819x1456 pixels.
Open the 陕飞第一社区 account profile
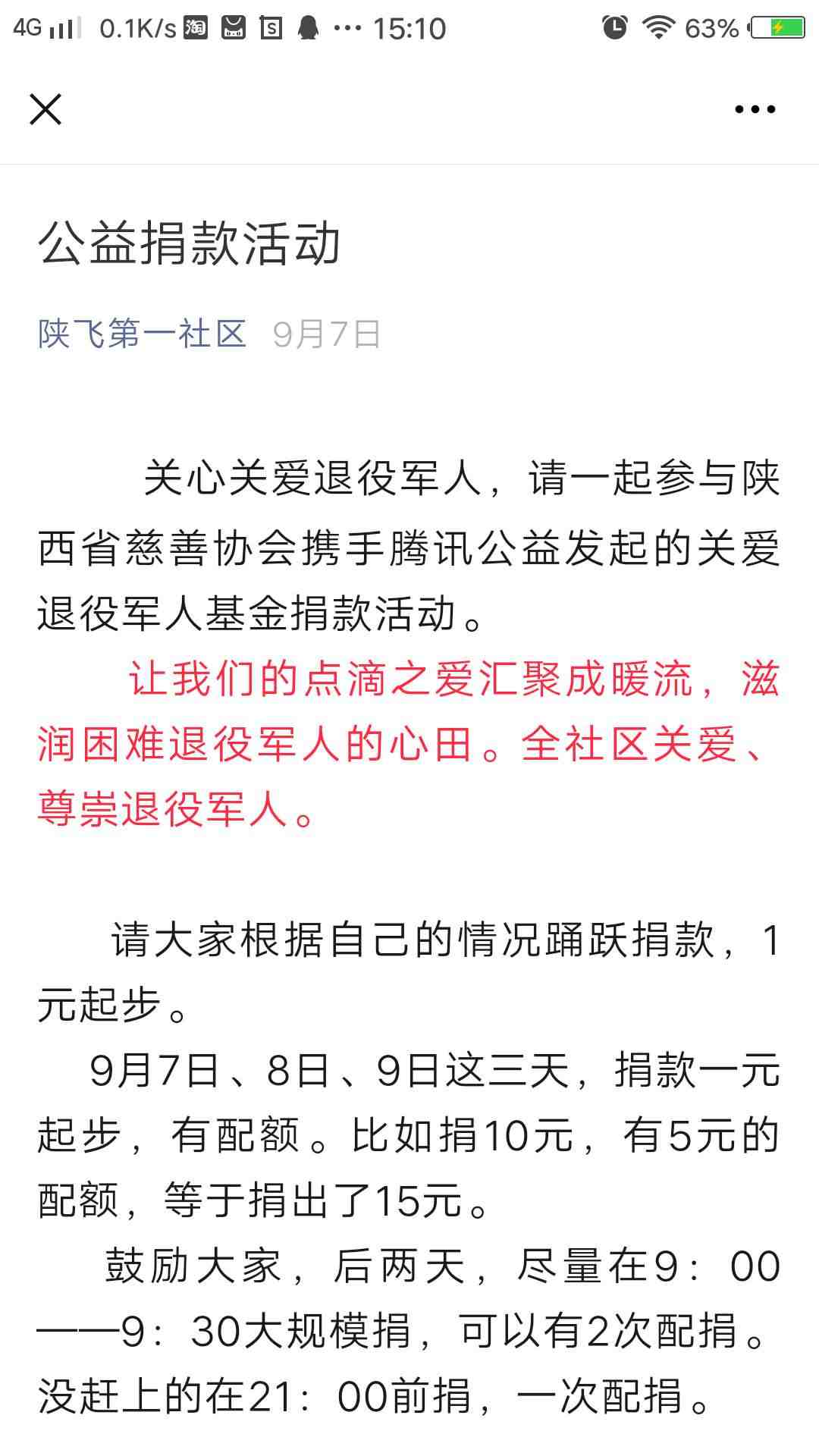[x=143, y=334]
